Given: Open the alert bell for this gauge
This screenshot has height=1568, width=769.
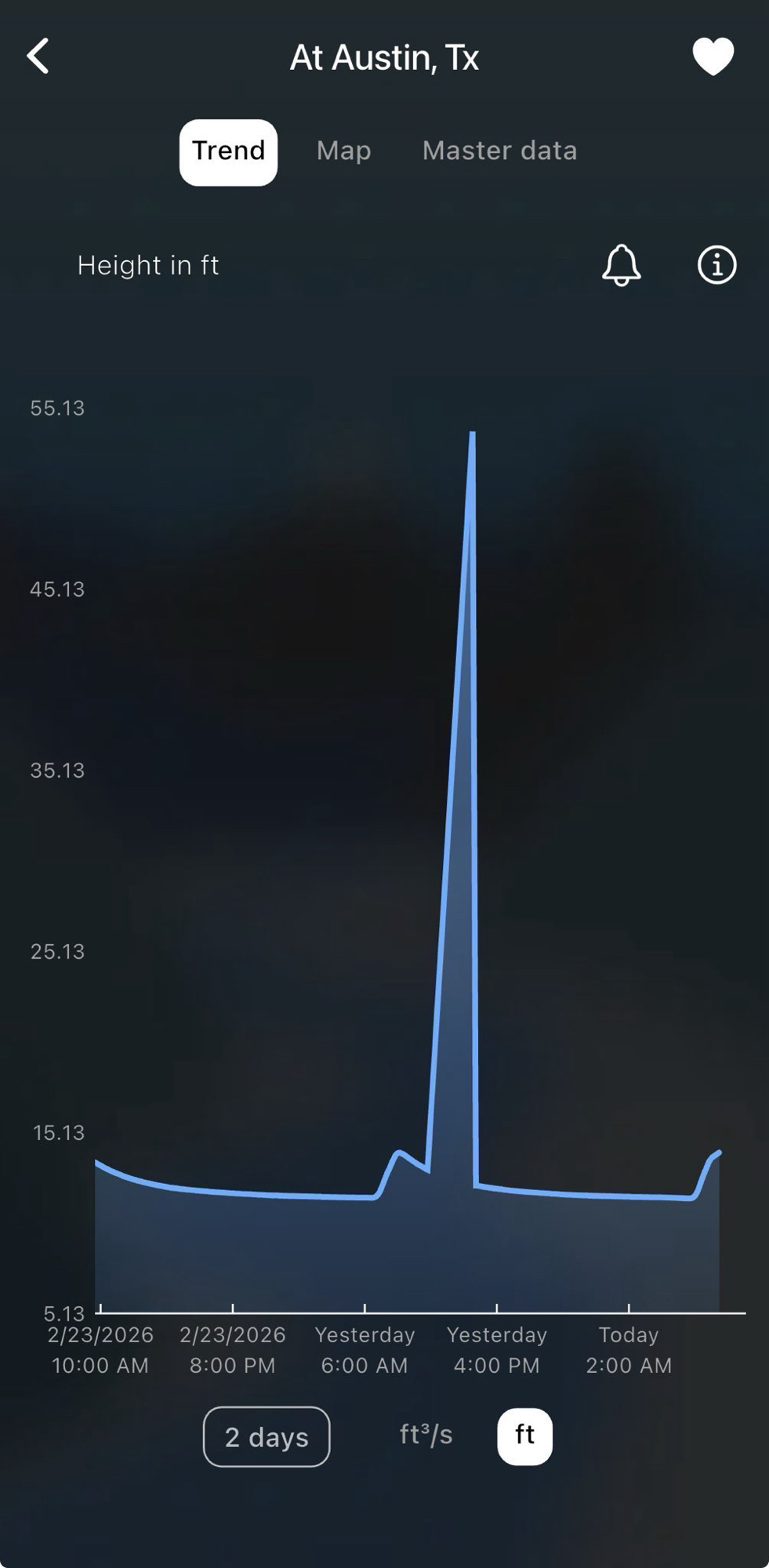Looking at the screenshot, I should pyautogui.click(x=621, y=265).
